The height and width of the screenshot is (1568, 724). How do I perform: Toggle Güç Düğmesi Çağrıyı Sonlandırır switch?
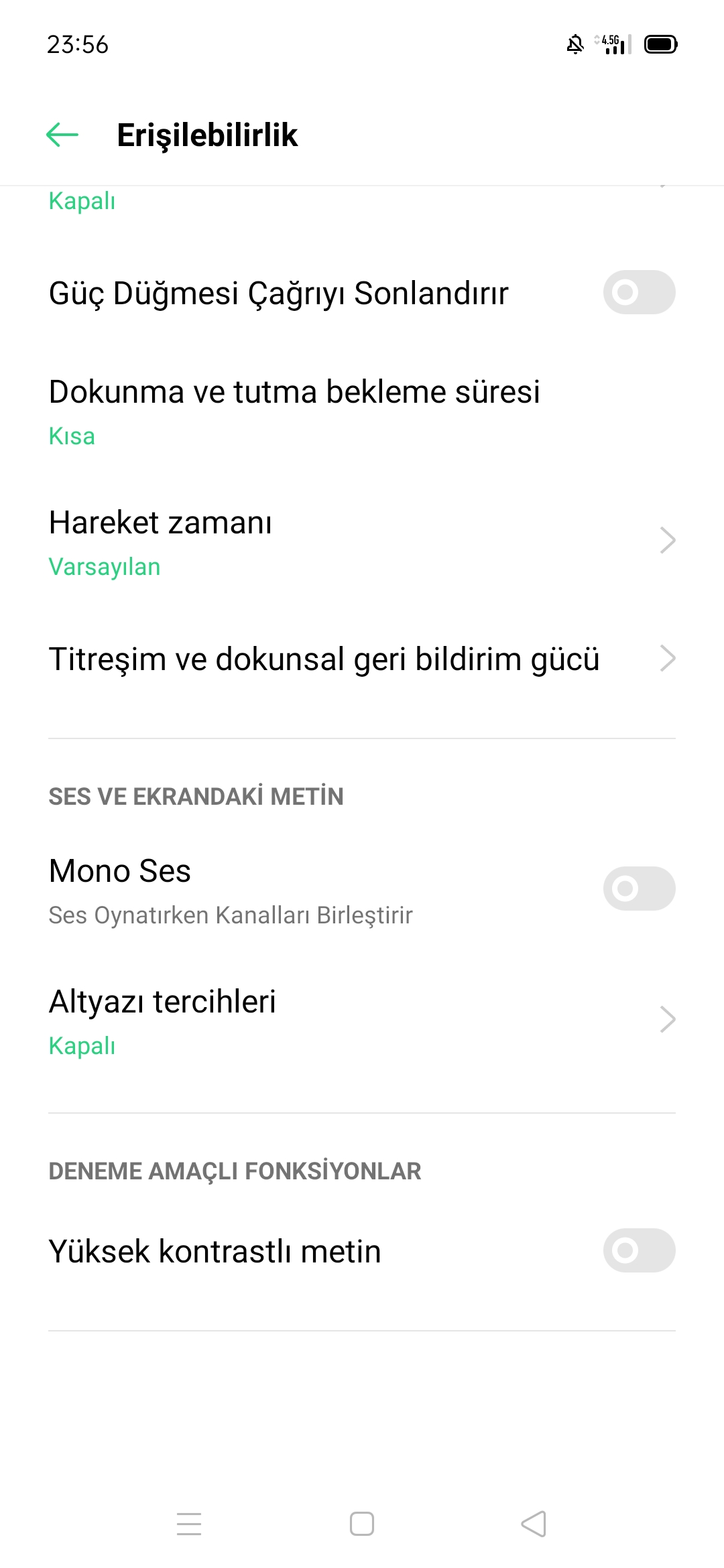pos(639,292)
